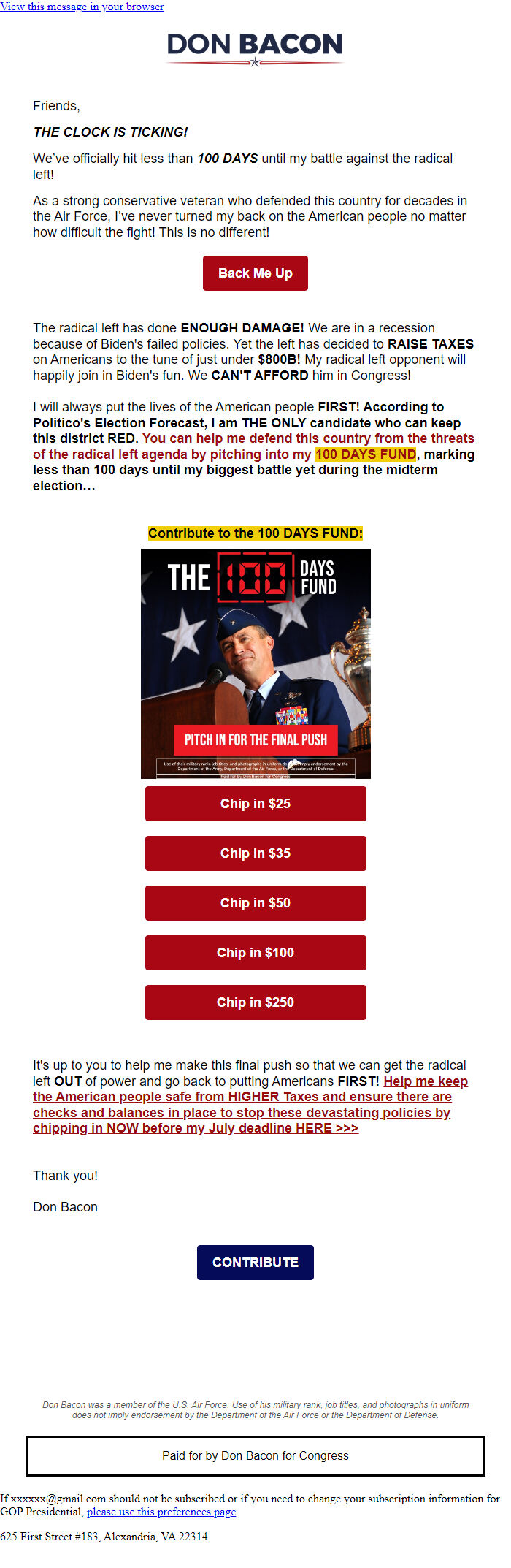Tap Chip in $50
The image size is (511, 1568).
[255, 903]
